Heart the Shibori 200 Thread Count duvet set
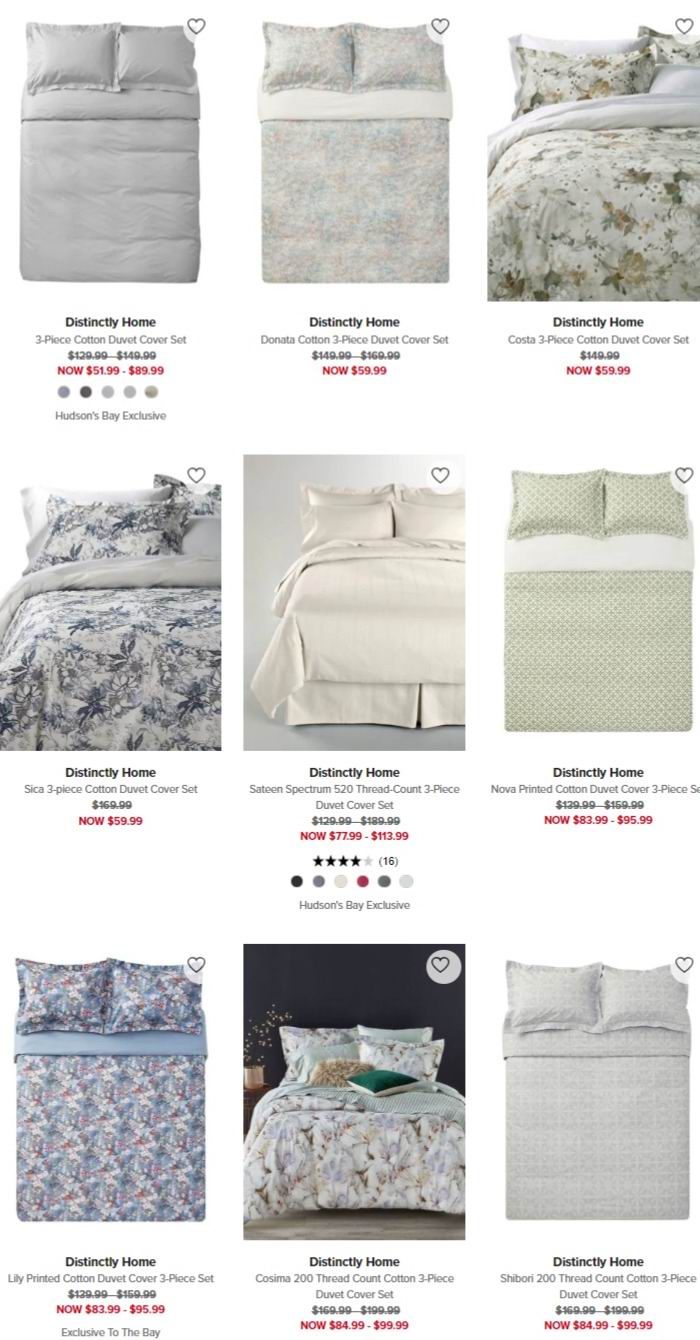Image resolution: width=700 pixels, height=1340 pixels. 684,964
